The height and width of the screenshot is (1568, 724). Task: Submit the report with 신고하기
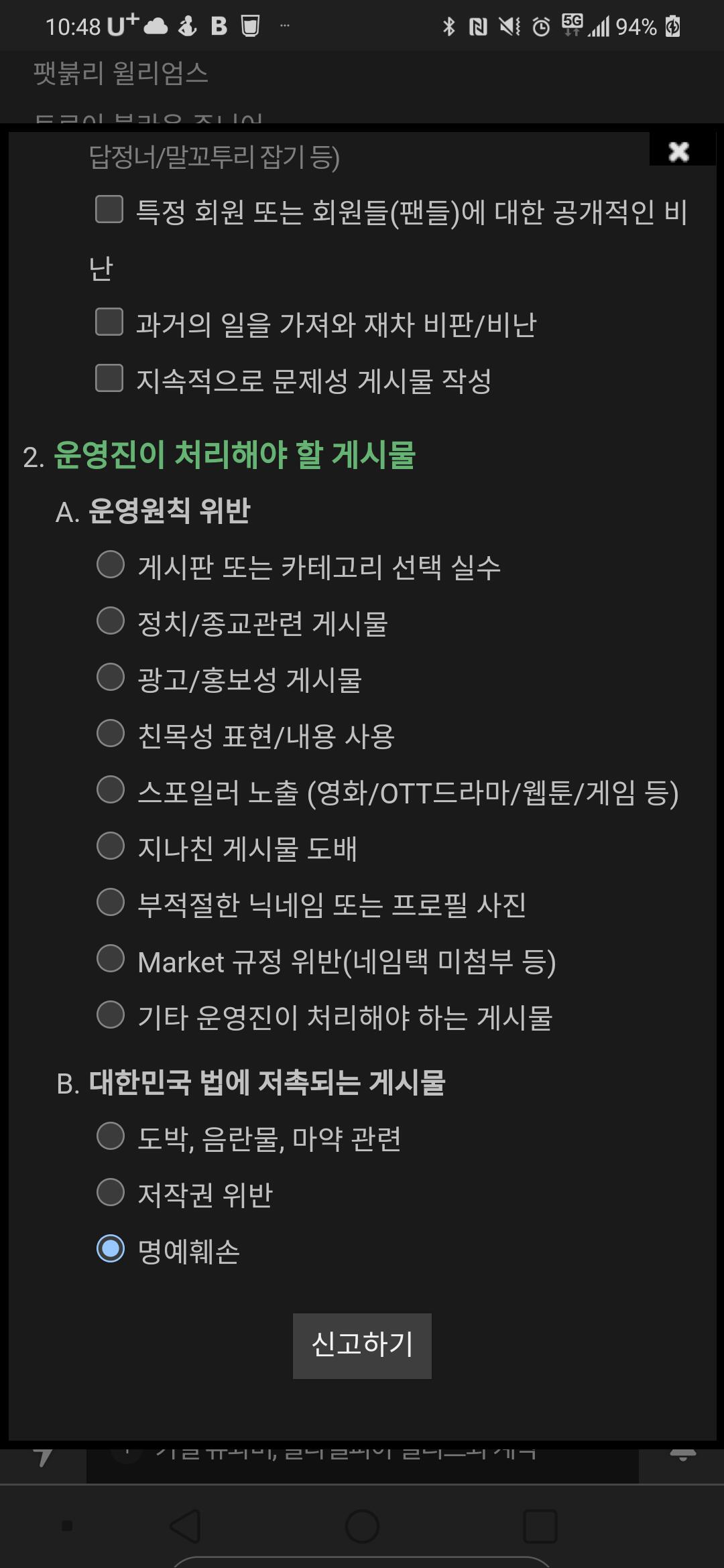click(362, 1346)
